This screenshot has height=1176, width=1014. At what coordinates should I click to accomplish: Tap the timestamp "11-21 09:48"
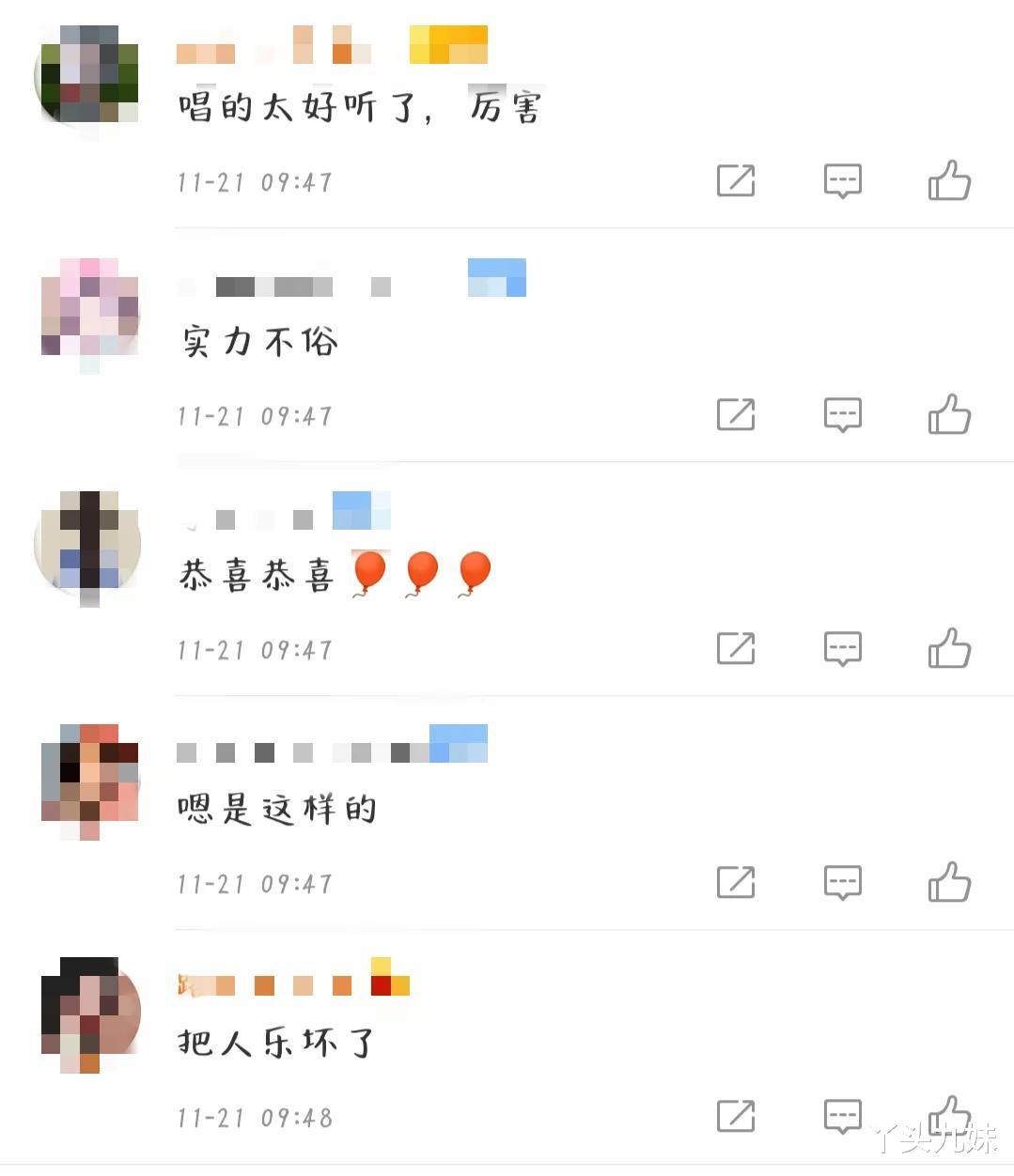coord(254,1117)
